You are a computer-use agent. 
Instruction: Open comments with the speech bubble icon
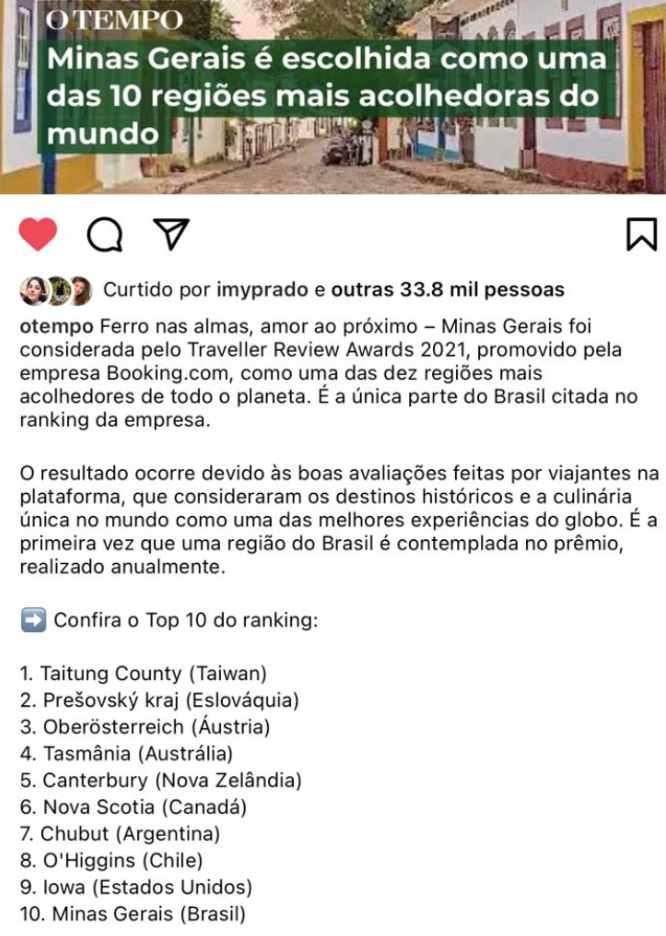tap(105, 234)
